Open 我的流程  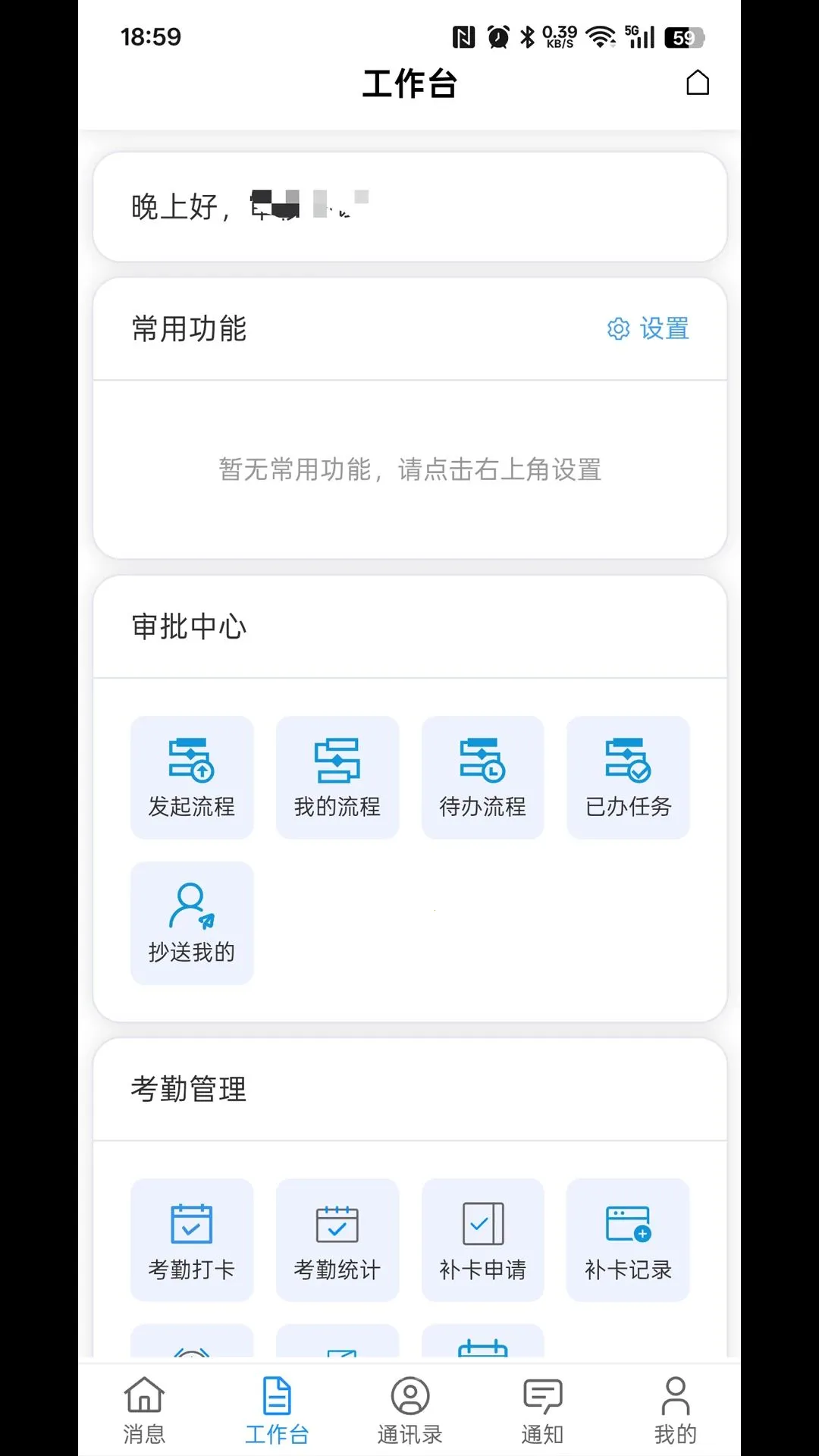(337, 777)
